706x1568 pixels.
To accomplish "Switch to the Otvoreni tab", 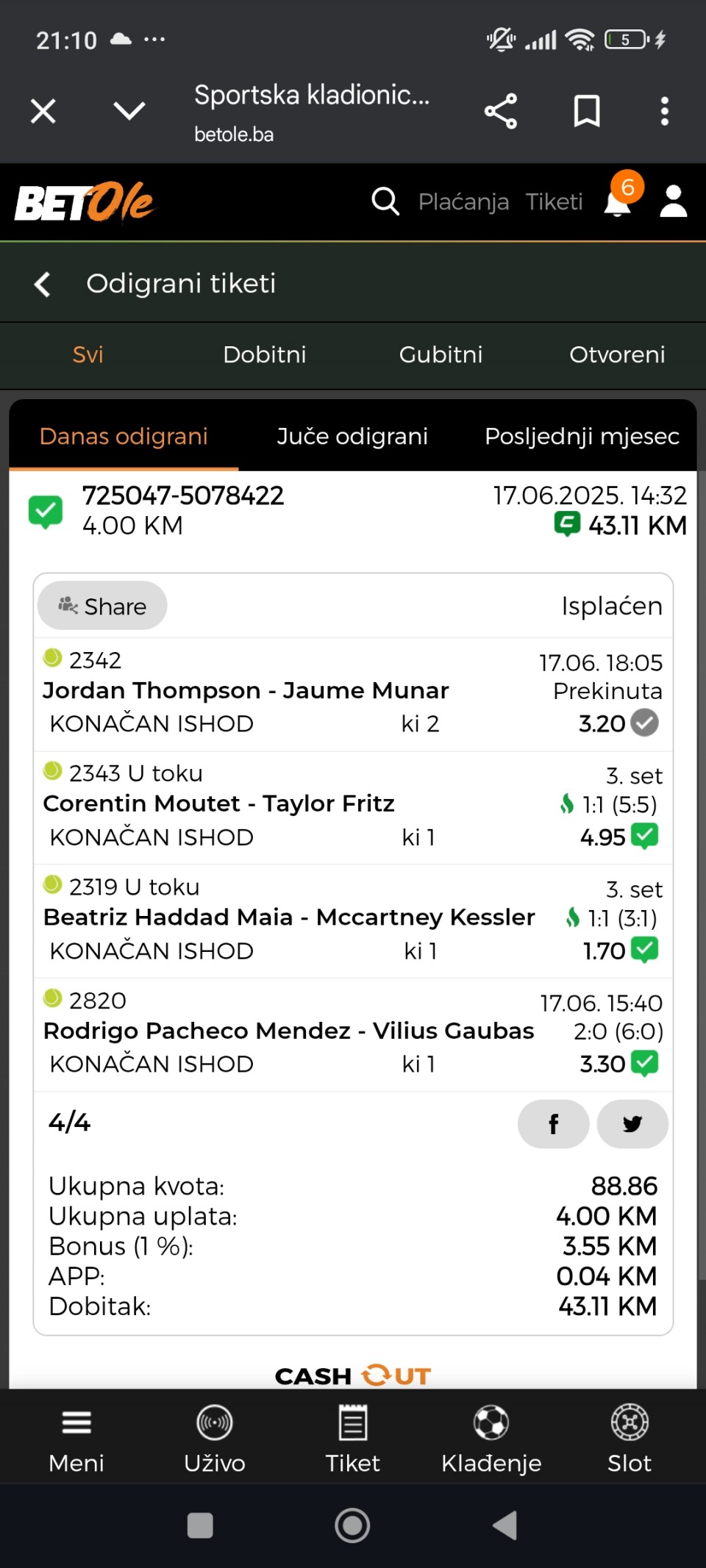I will 617,354.
